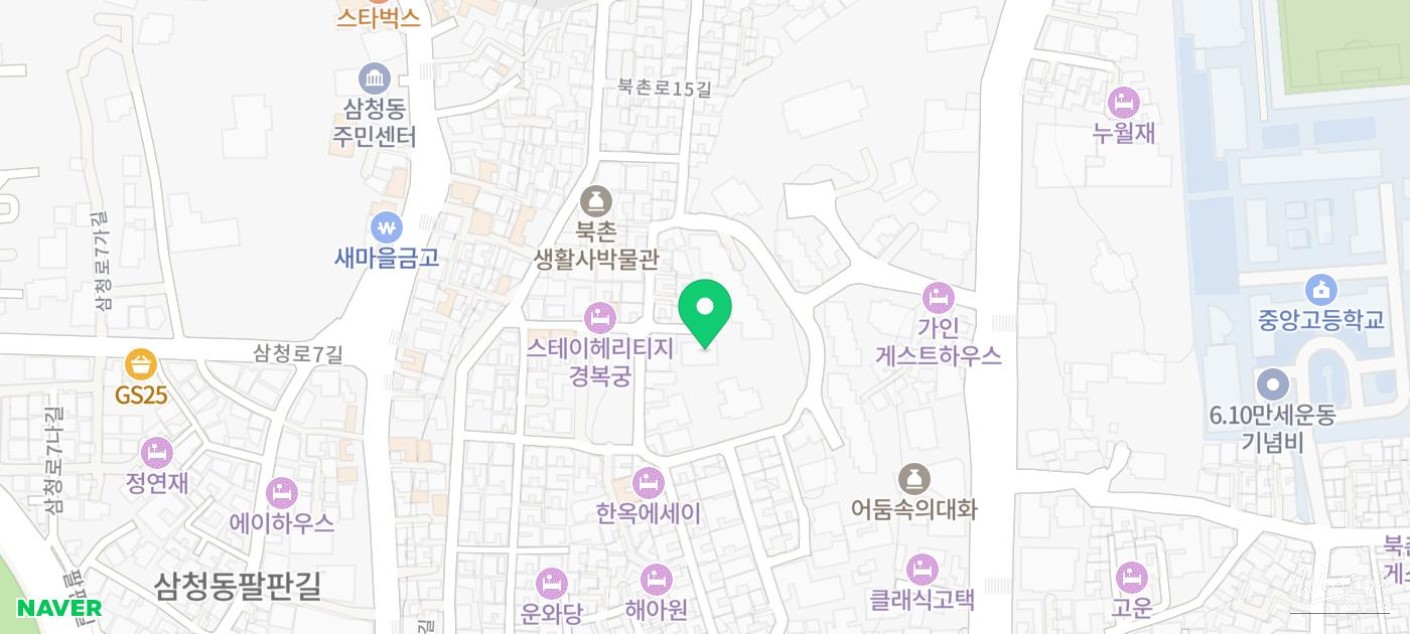Tap the green location pin marker

pos(705,310)
